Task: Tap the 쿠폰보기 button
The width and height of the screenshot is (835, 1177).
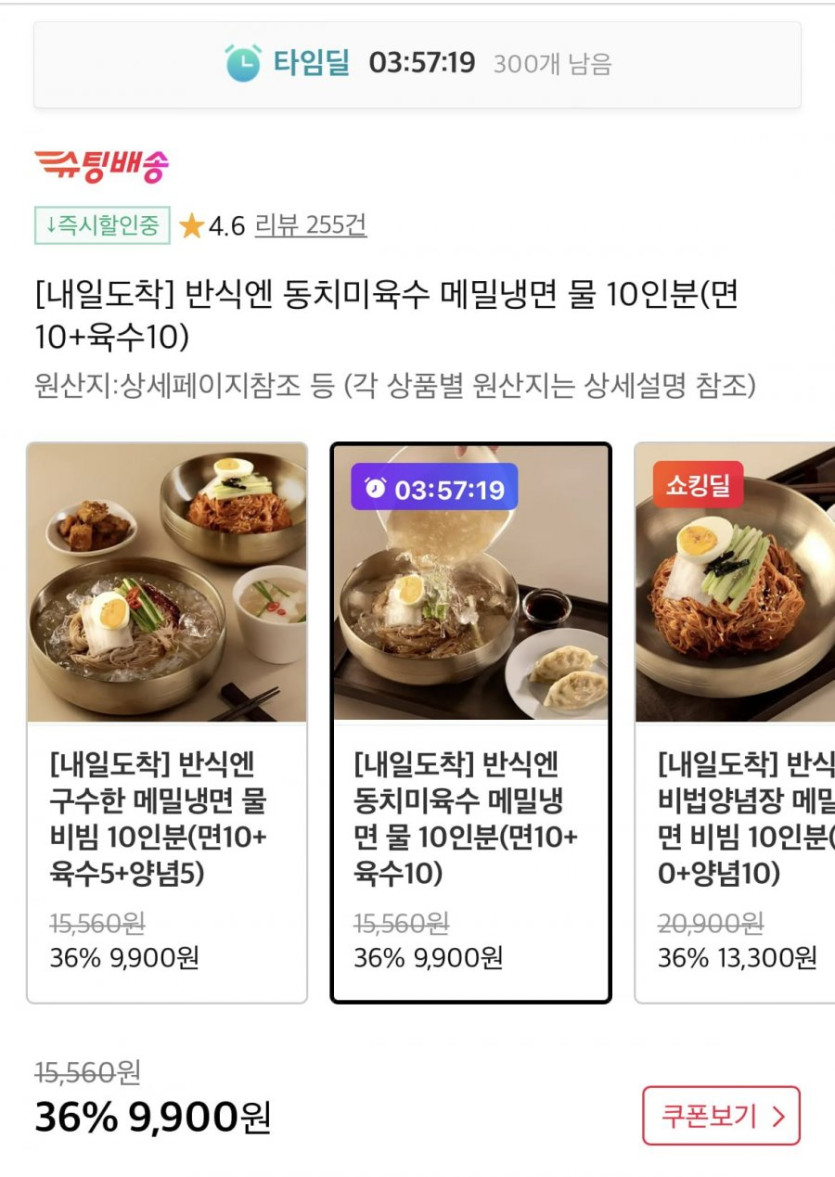Action: pos(721,1115)
